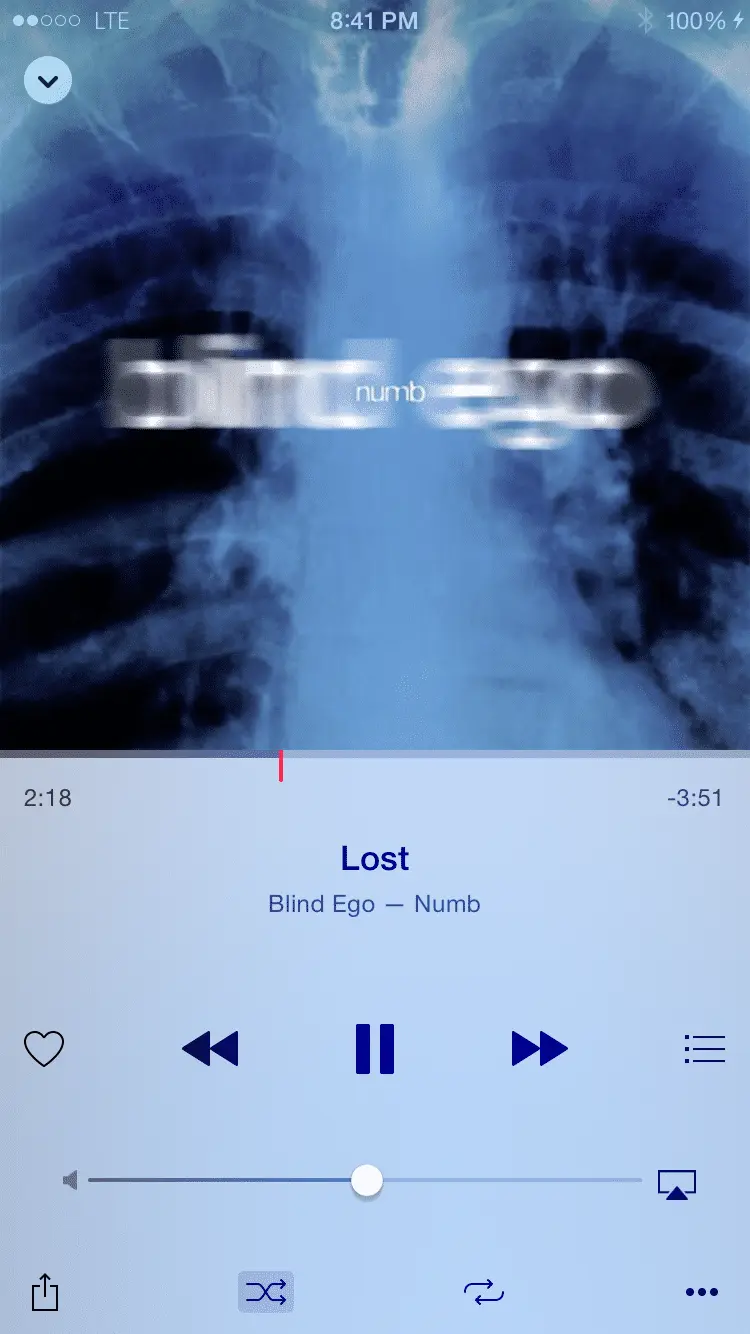Pause the song Lost

coord(375,1049)
